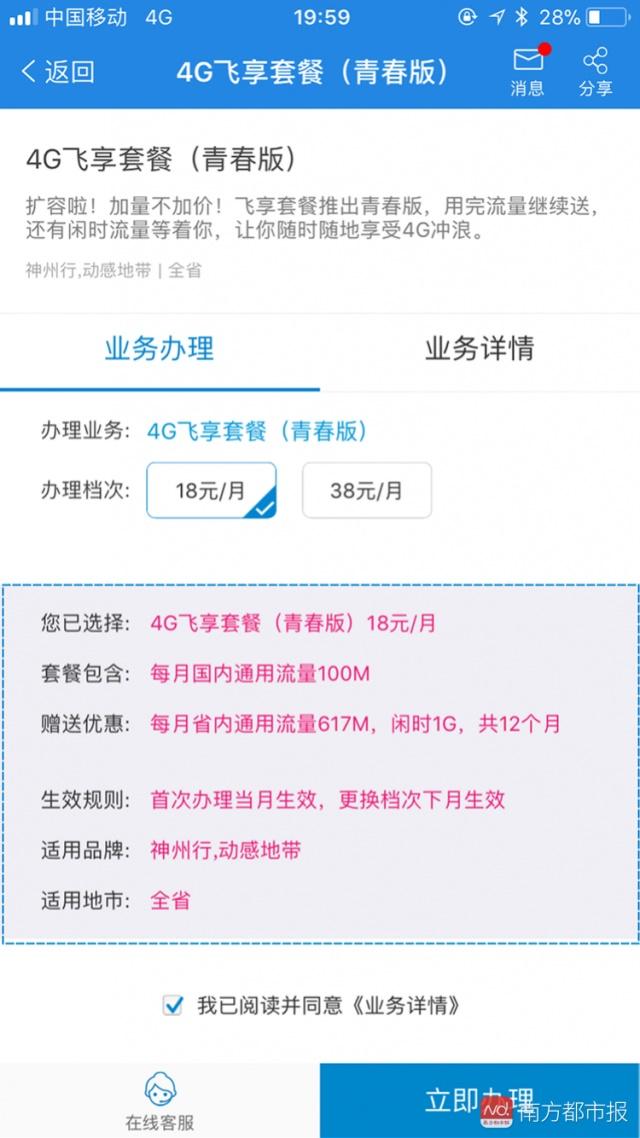Select the 38元/月 plan tier
This screenshot has width=640, height=1138.
pos(366,490)
